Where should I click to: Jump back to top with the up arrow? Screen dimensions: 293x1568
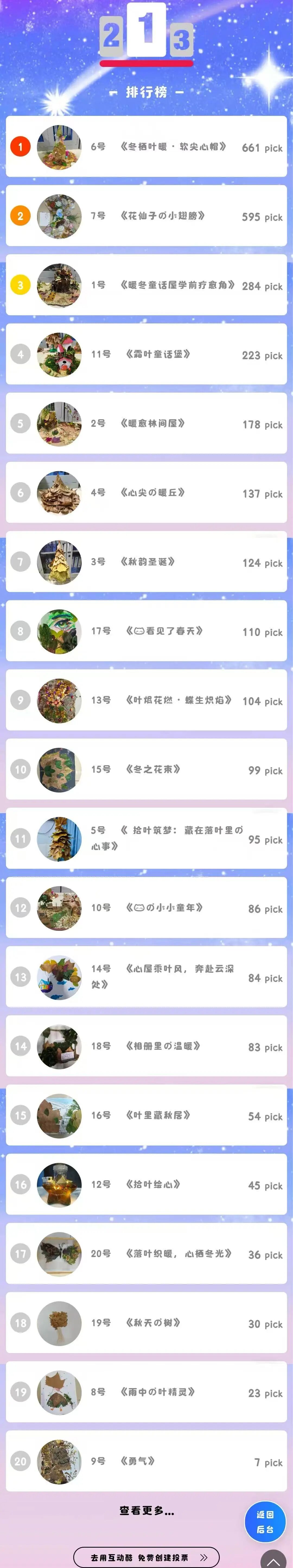click(273, 1561)
